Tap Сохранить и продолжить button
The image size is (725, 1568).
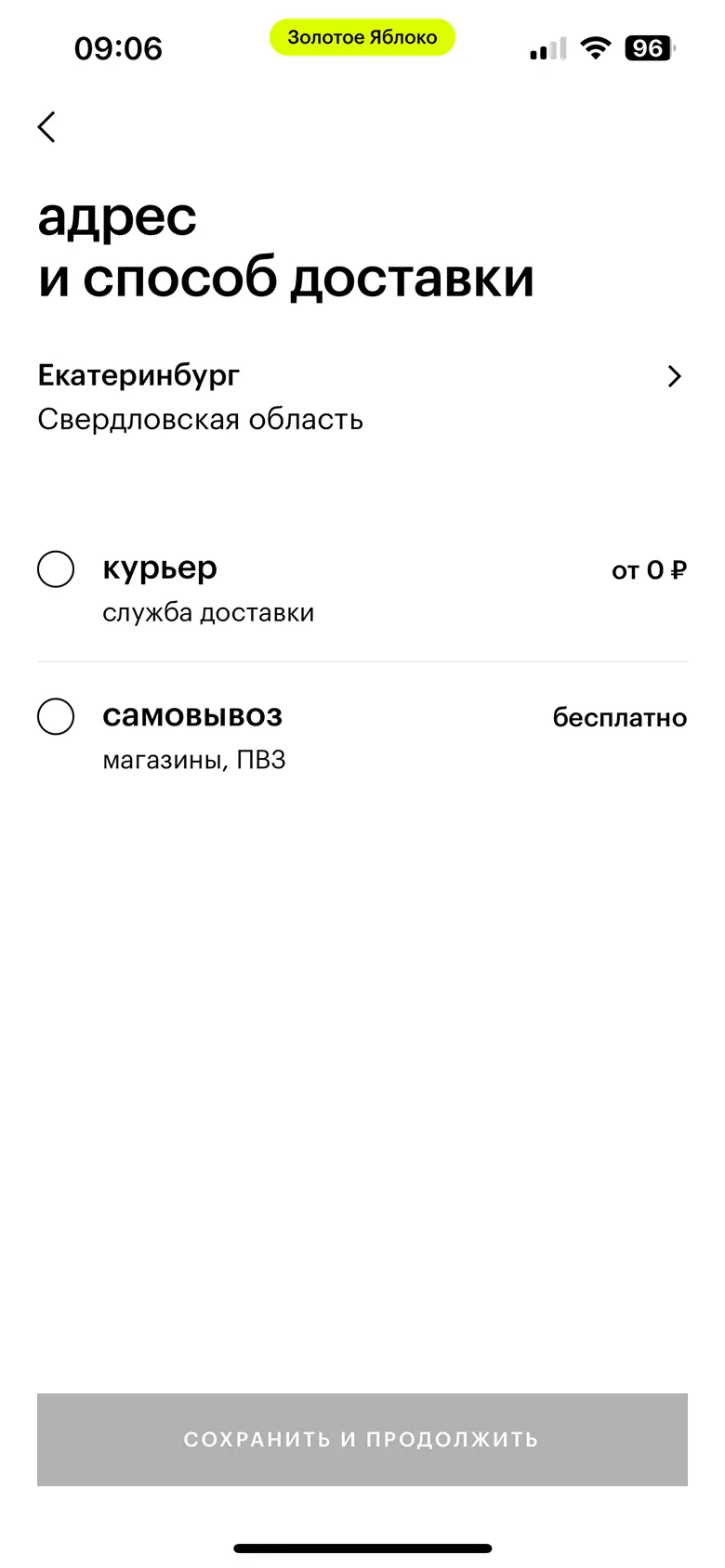point(362,1439)
